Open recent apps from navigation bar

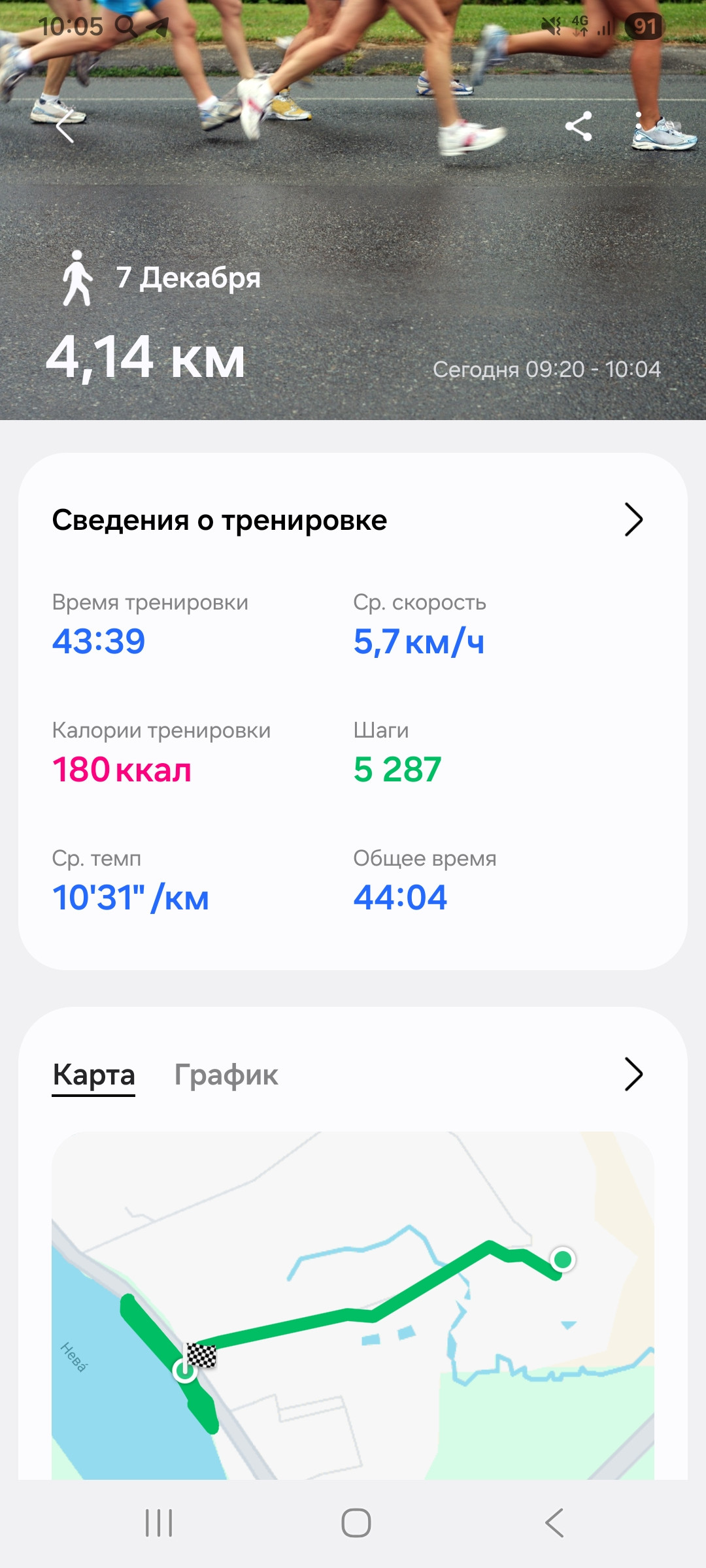point(159,1523)
